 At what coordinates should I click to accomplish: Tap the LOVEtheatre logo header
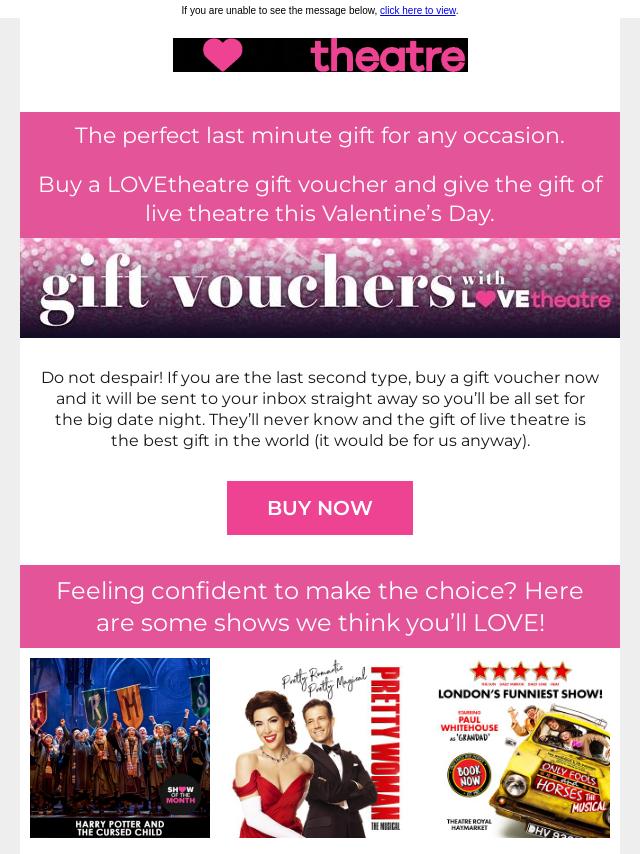point(320,55)
